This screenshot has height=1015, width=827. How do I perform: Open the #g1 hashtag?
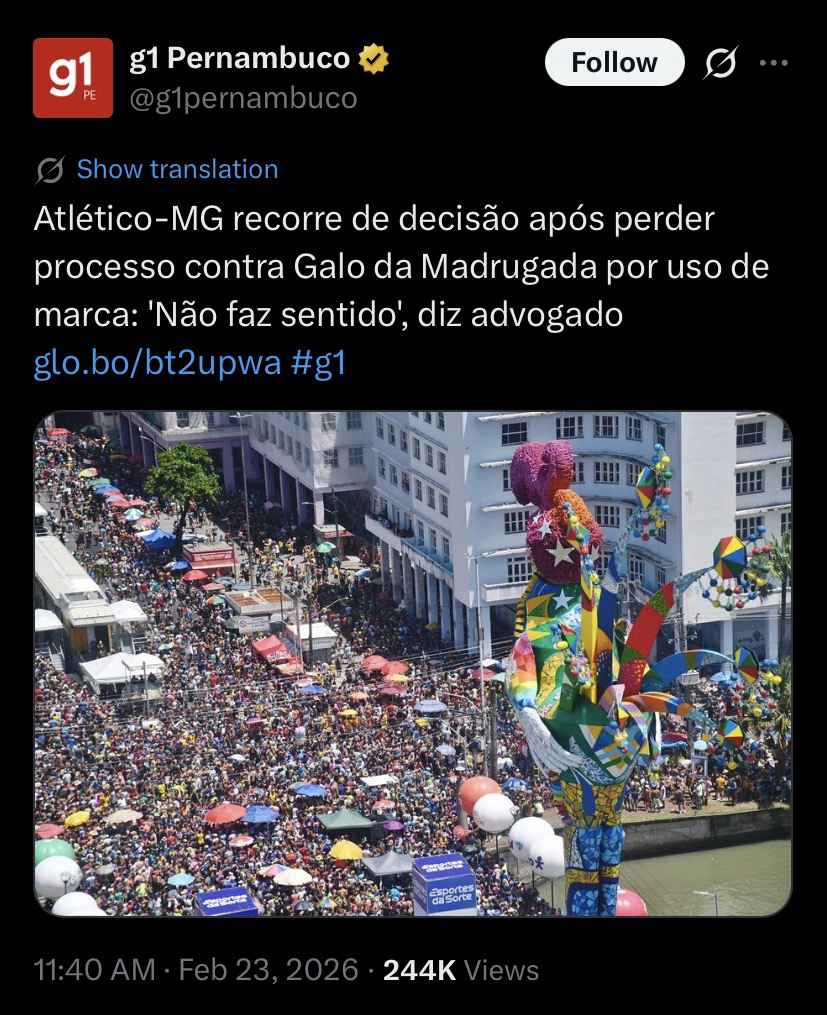318,362
